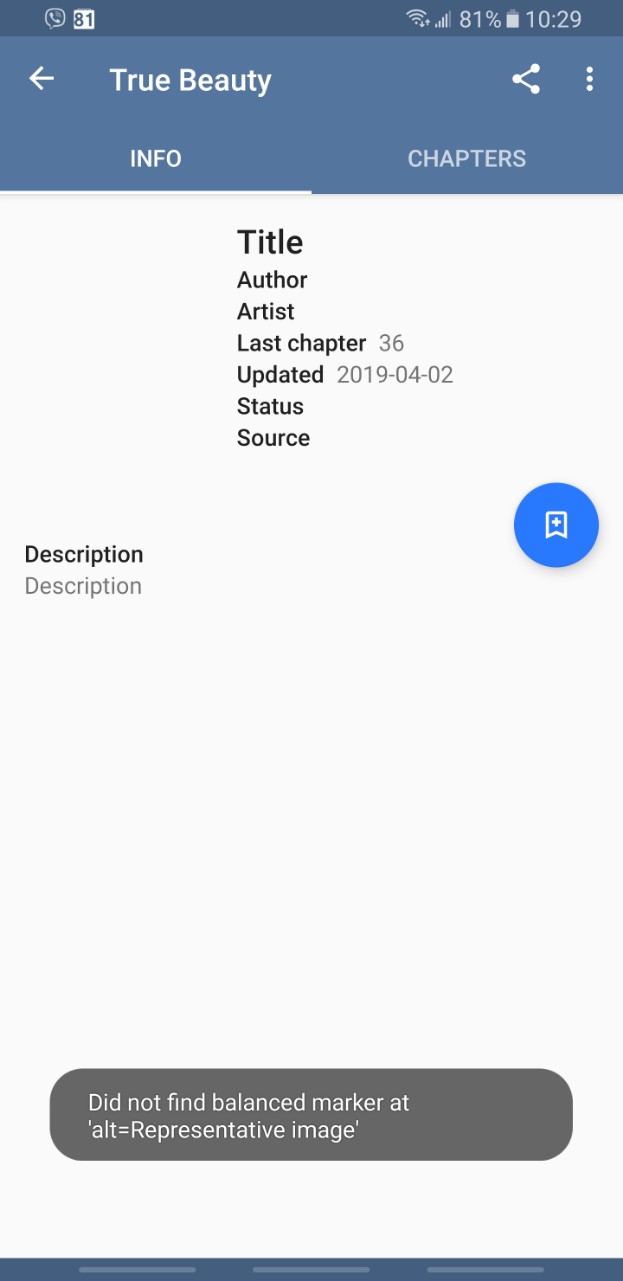Go back from True Beauty page
Image resolution: width=623 pixels, height=1281 pixels.
tap(41, 80)
